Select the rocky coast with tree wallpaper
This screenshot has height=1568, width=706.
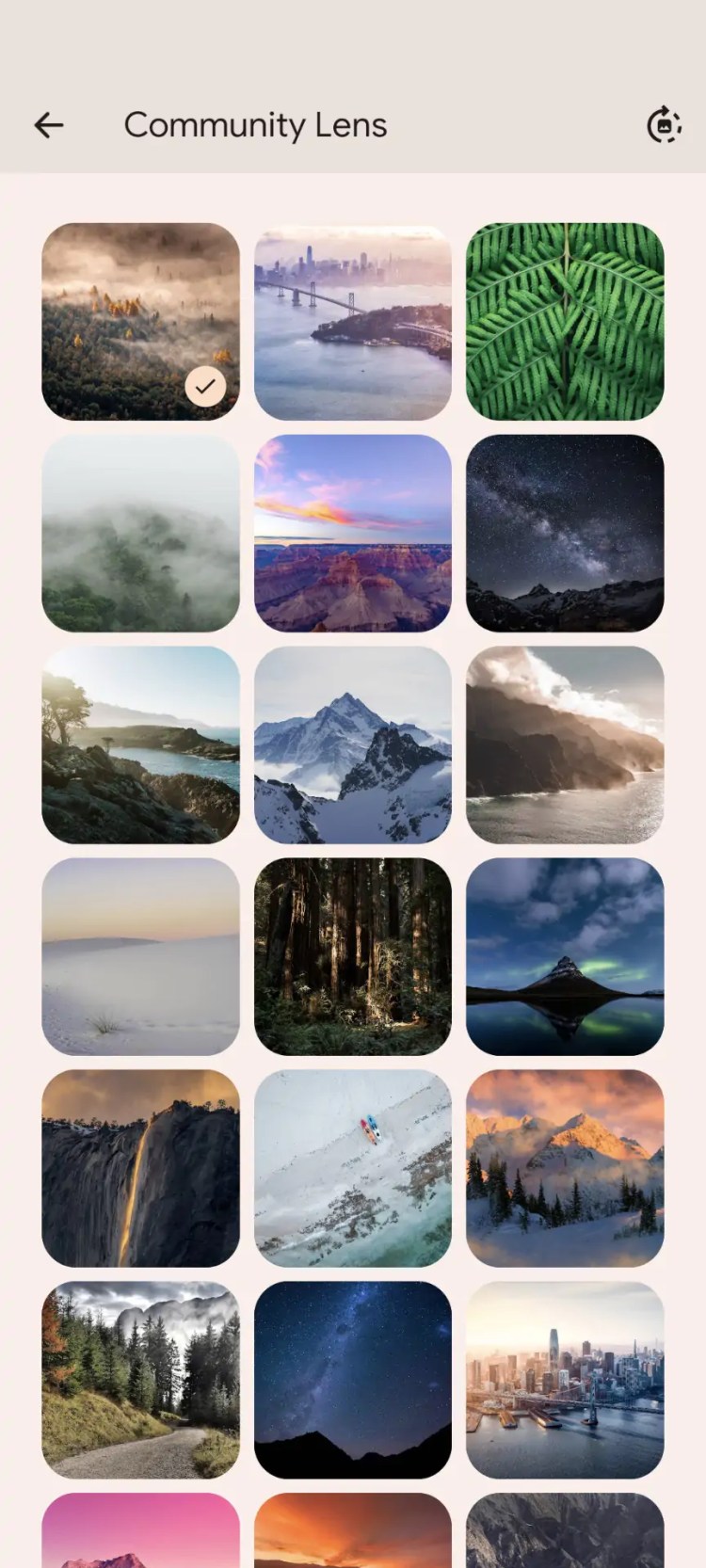(140, 744)
